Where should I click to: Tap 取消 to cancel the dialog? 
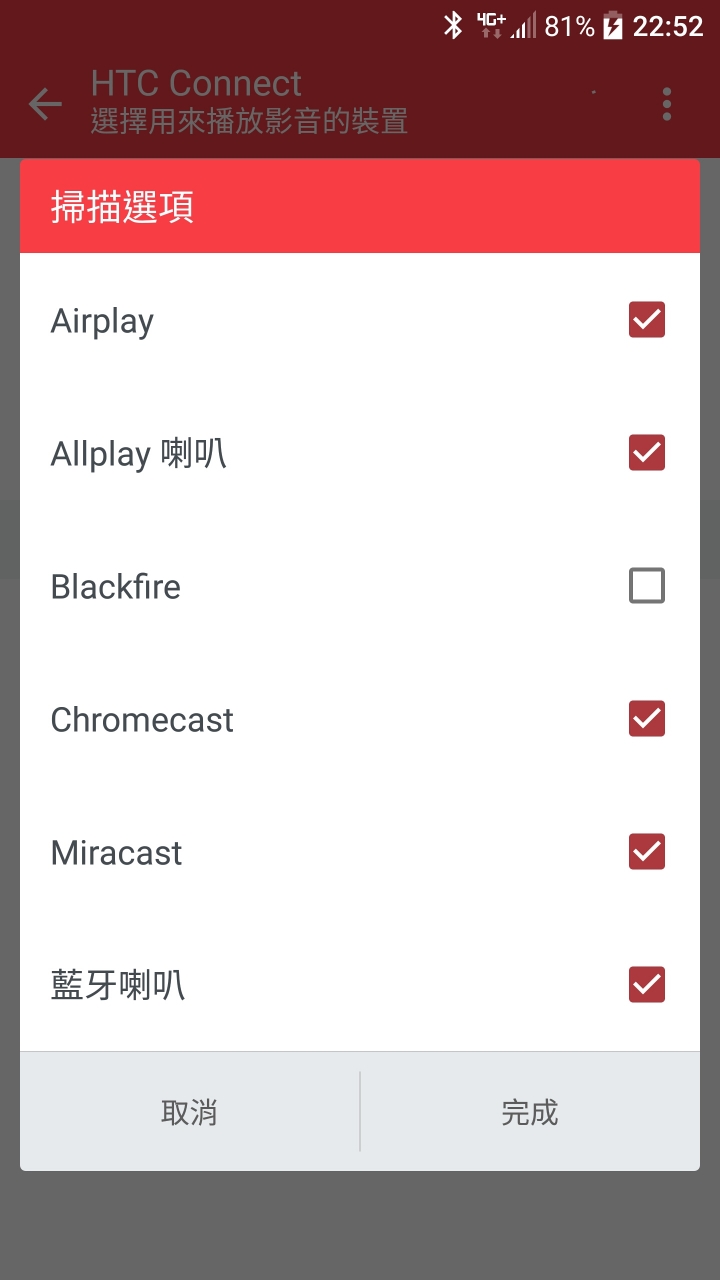(x=190, y=1112)
